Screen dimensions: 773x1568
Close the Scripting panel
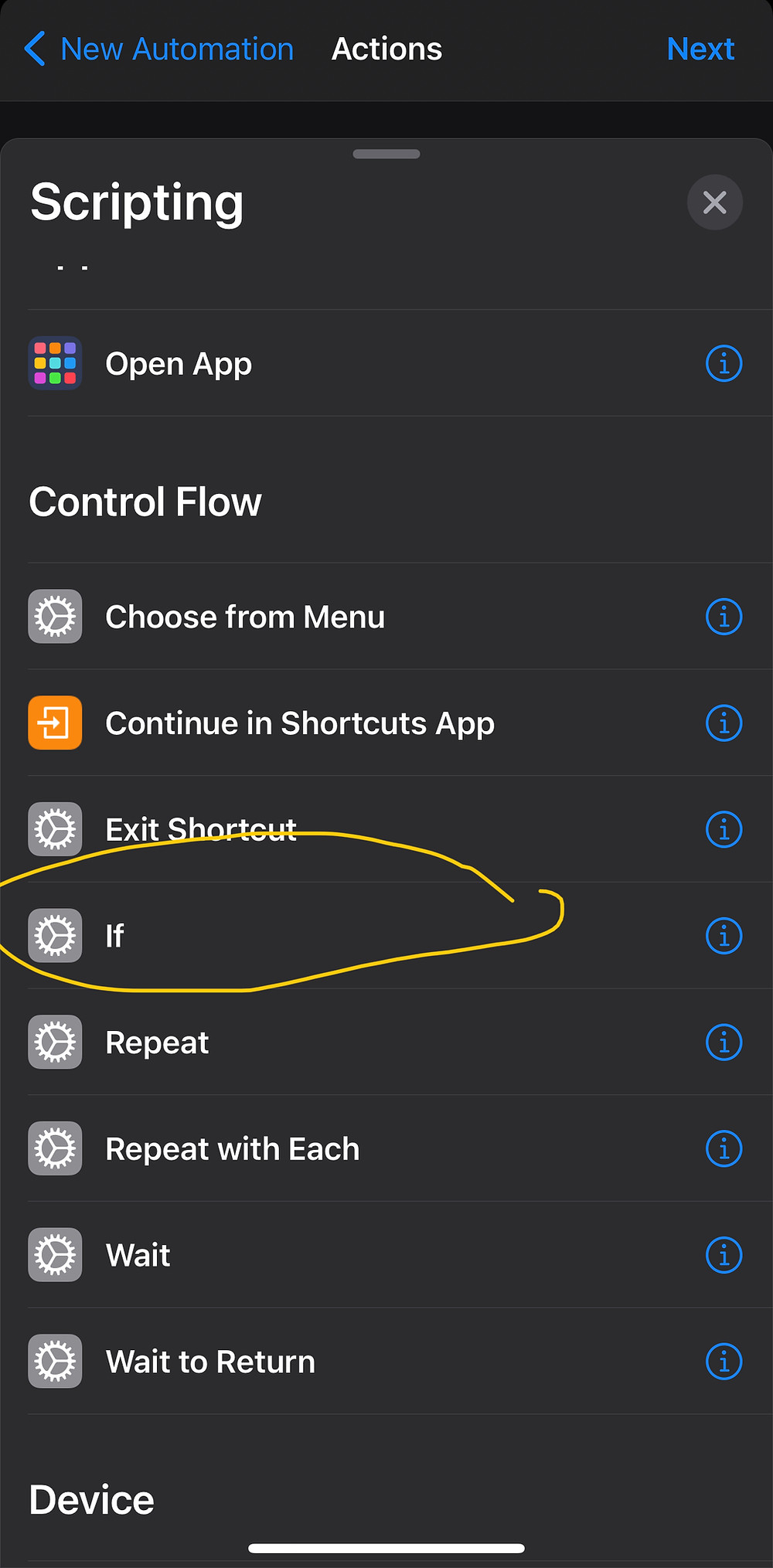[715, 202]
